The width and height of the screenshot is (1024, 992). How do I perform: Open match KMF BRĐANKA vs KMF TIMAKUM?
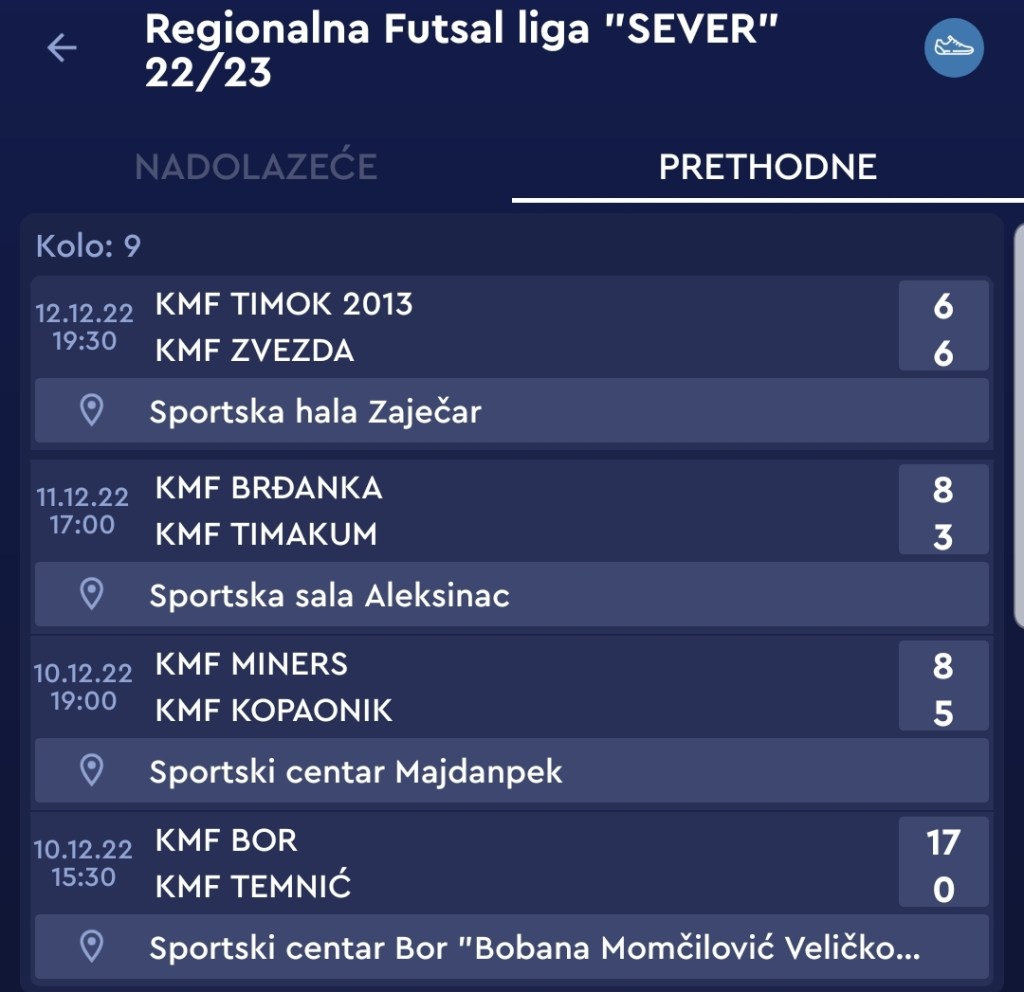(500, 511)
